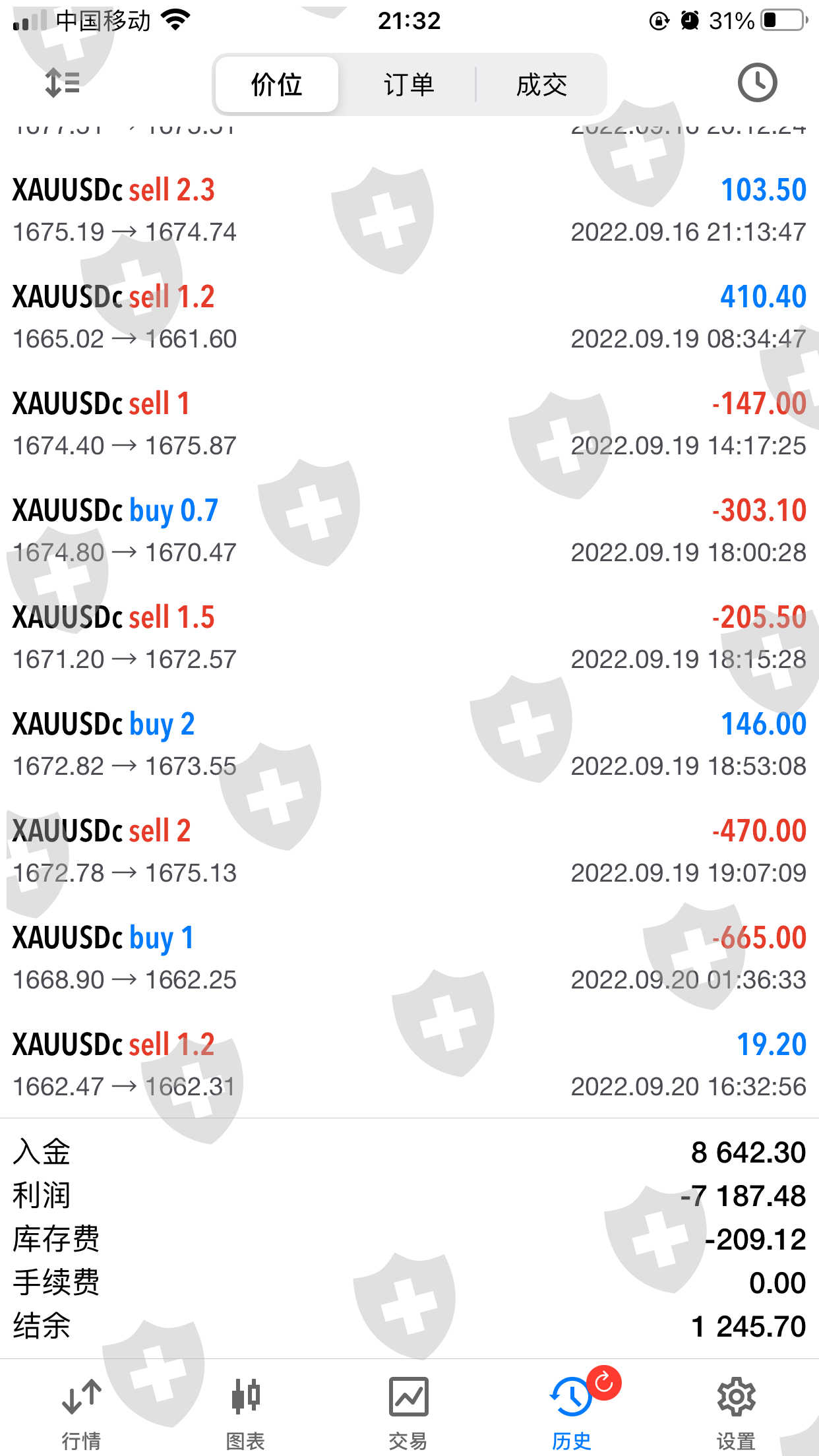
Task: Open the buy 2 trade with profit 146.00
Action: pyautogui.click(x=409, y=744)
